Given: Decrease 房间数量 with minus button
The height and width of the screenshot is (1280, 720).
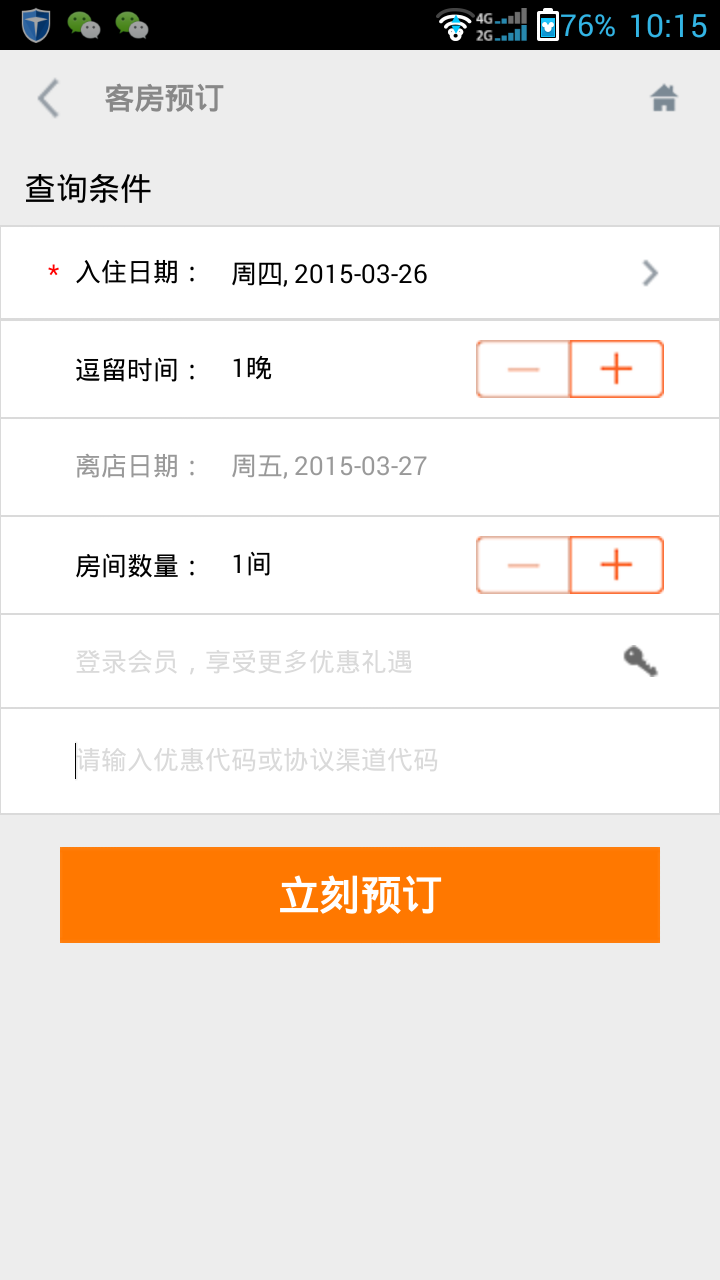Looking at the screenshot, I should [523, 565].
